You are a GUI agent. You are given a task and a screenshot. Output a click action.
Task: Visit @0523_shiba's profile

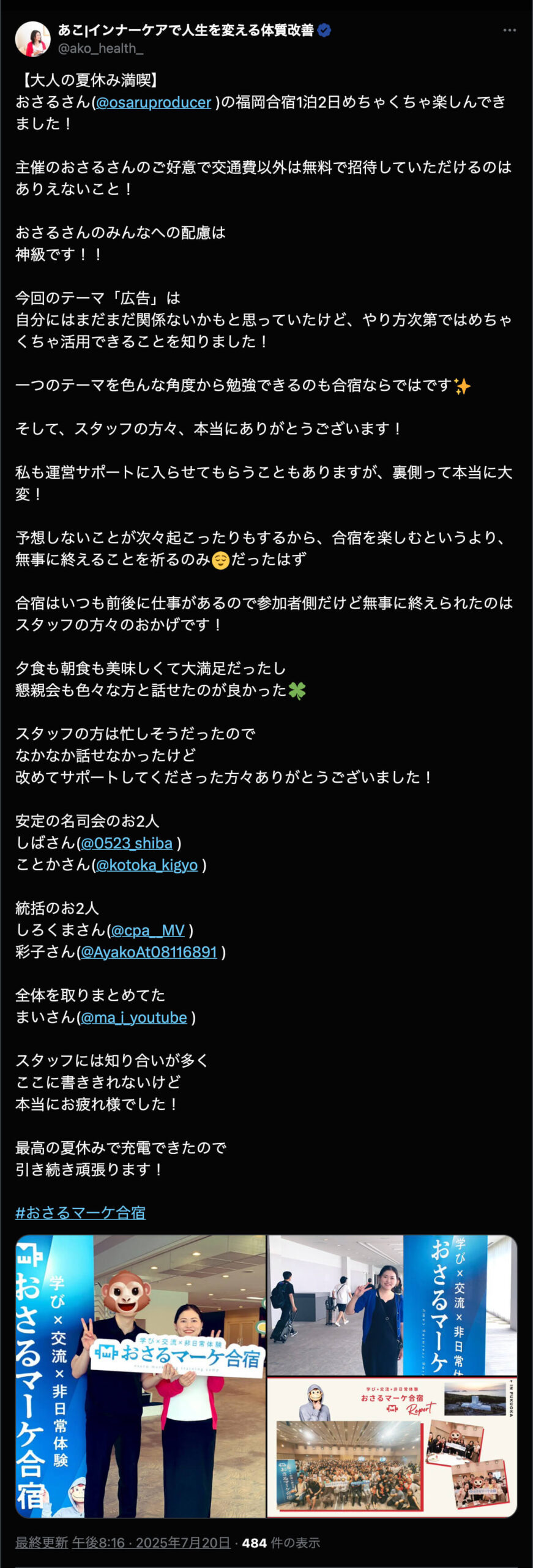127,843
